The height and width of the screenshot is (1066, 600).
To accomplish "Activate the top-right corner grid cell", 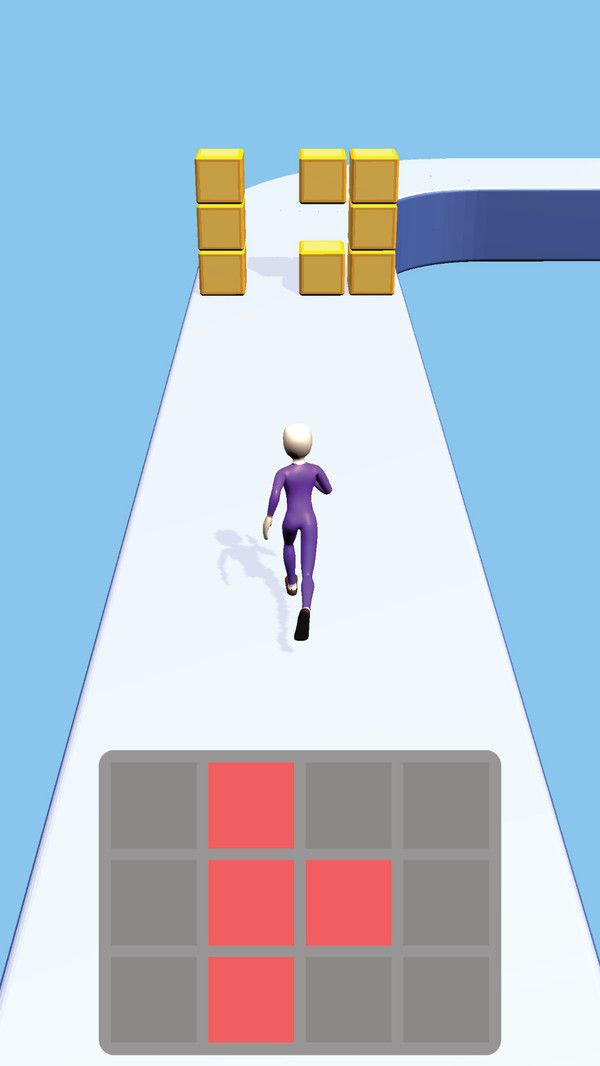I will tap(446, 805).
